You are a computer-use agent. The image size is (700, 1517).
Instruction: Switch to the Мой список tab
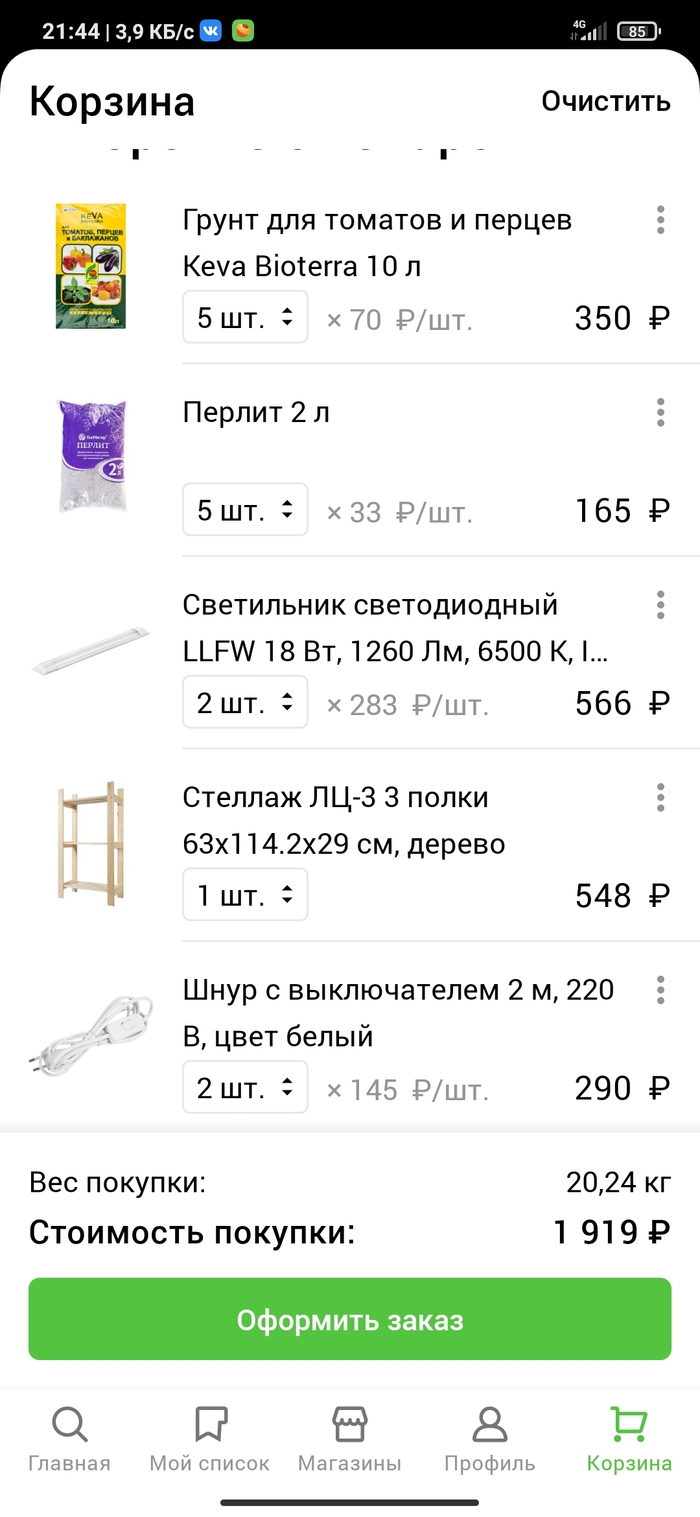tap(210, 1440)
